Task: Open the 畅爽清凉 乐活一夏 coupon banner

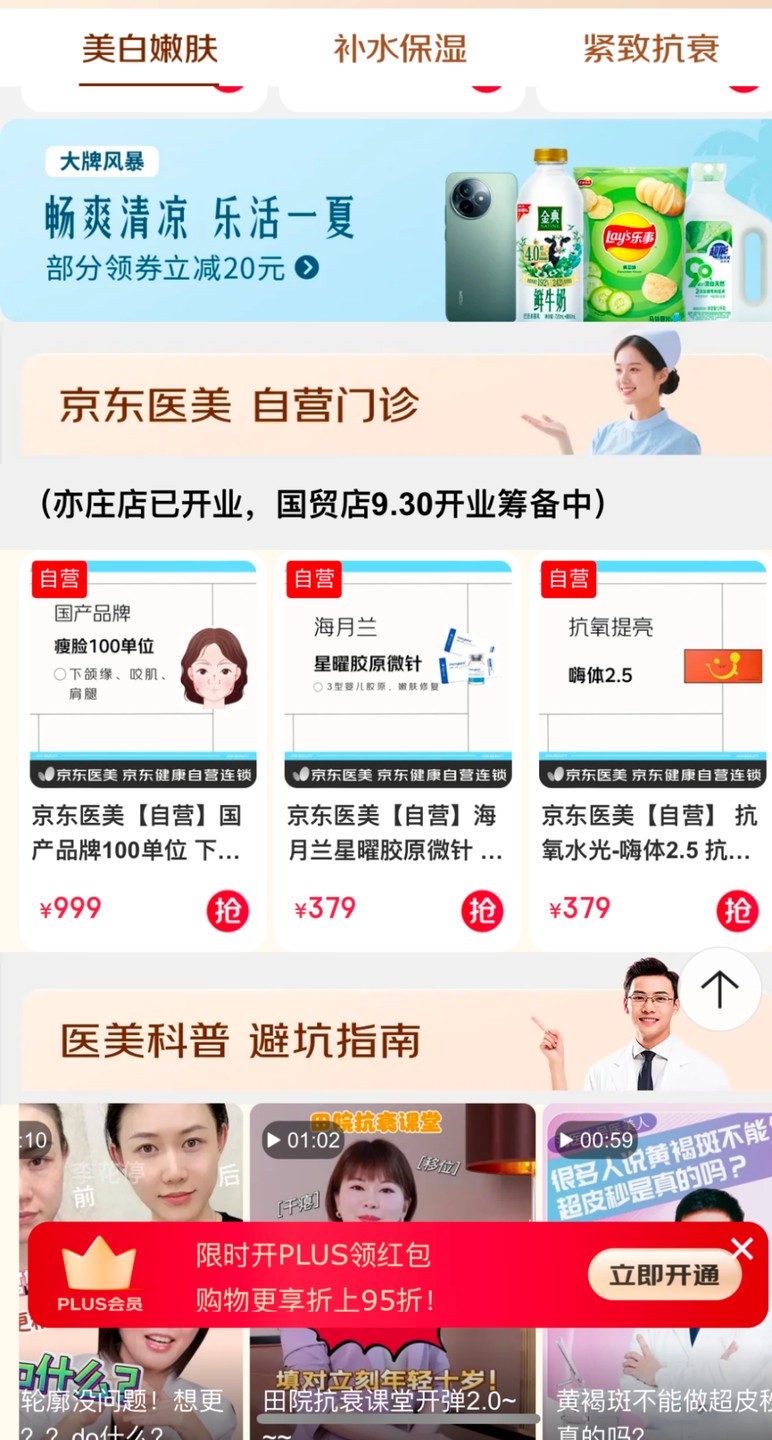Action: coord(385,220)
